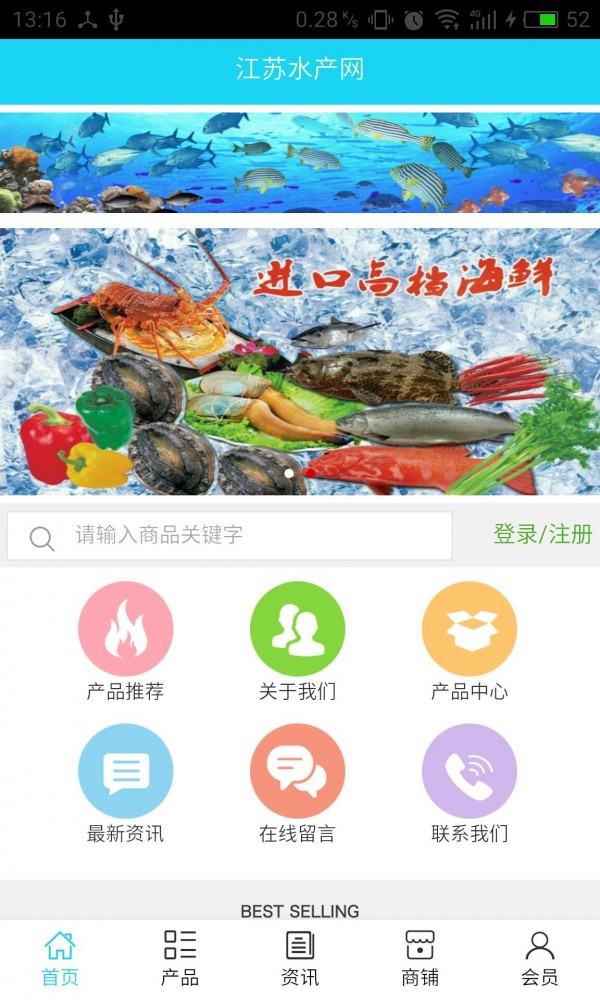Go to the 资讯 news tab

pyautogui.click(x=300, y=957)
